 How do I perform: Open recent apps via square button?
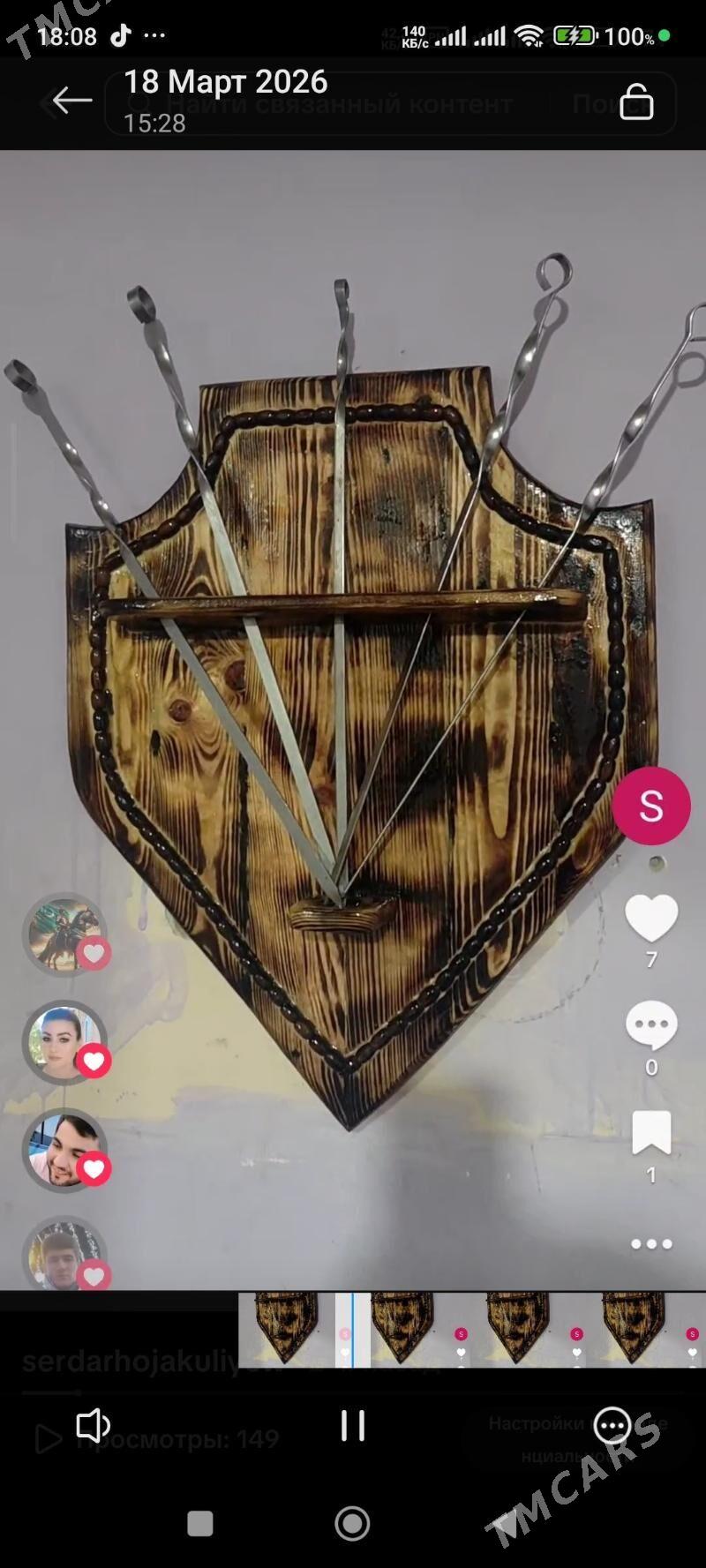(200, 1523)
